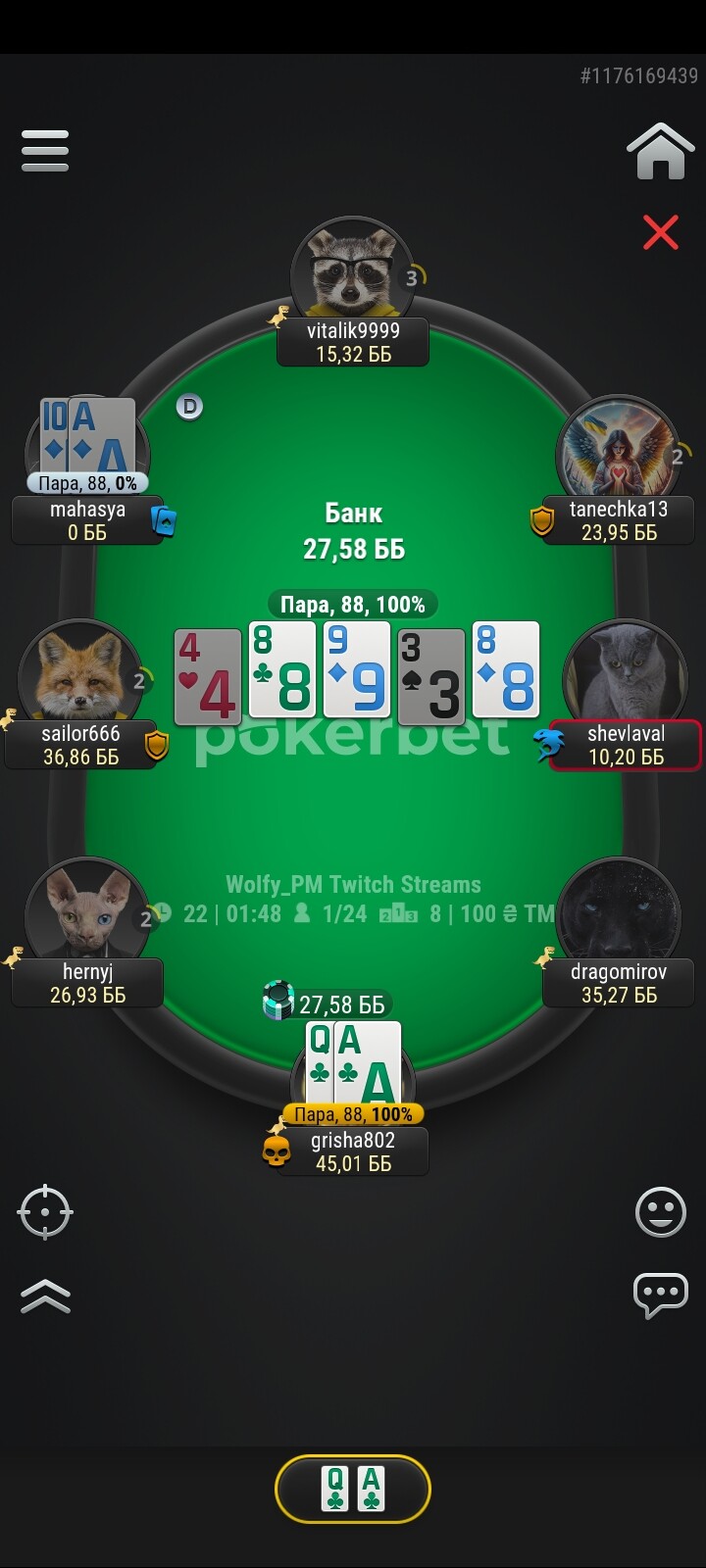Open the table chat bubble
Viewport: 706px width, 1568px height.
tap(661, 1297)
